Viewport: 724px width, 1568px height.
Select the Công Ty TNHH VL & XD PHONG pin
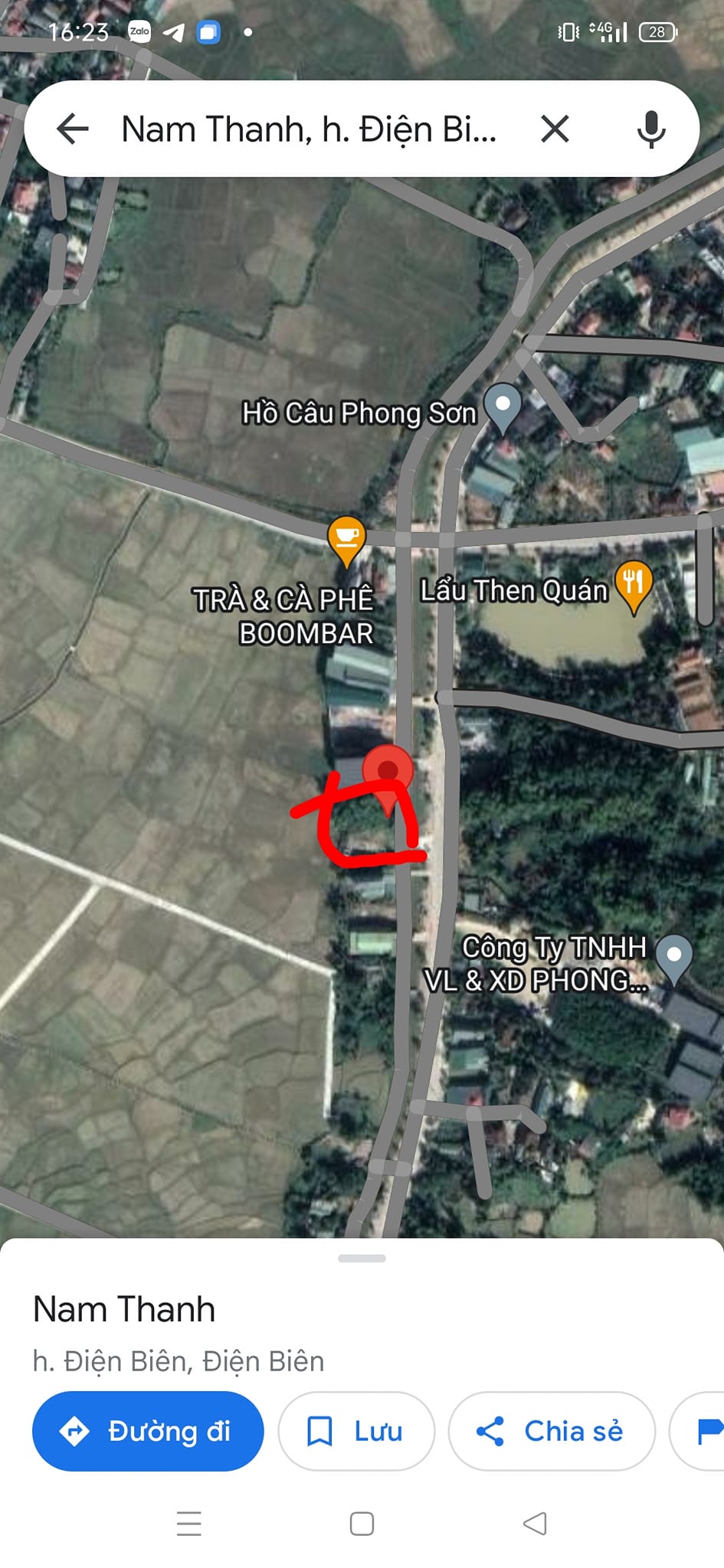[x=674, y=958]
